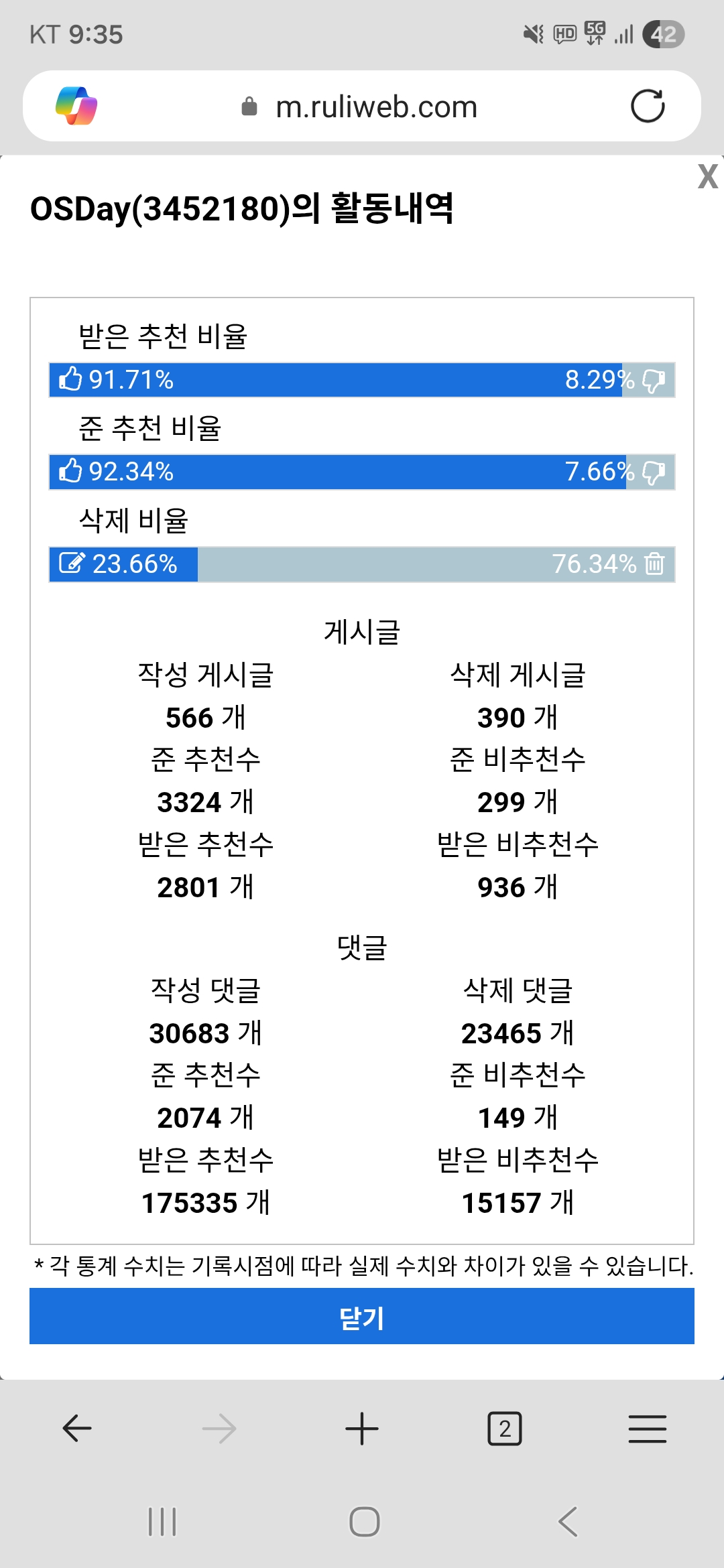
Task: Show recent apps
Action: point(162,1521)
